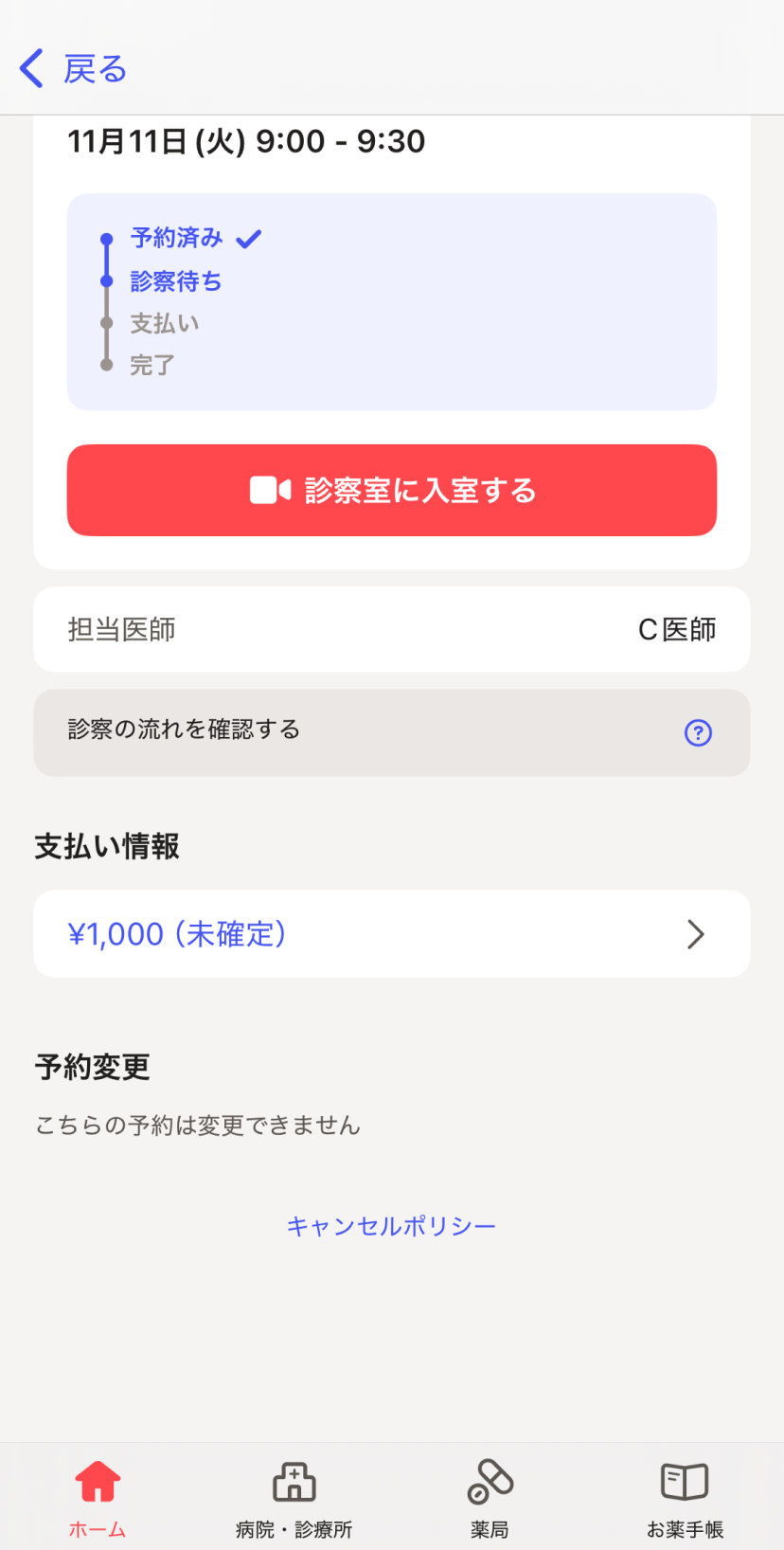This screenshot has height=1550, width=784.
Task: Select the 診察待ち progress step
Action: [177, 280]
